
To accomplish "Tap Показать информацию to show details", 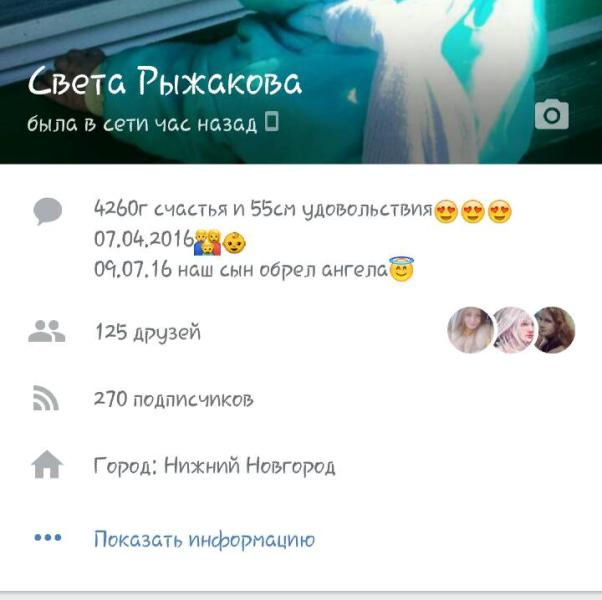I will tap(204, 540).
